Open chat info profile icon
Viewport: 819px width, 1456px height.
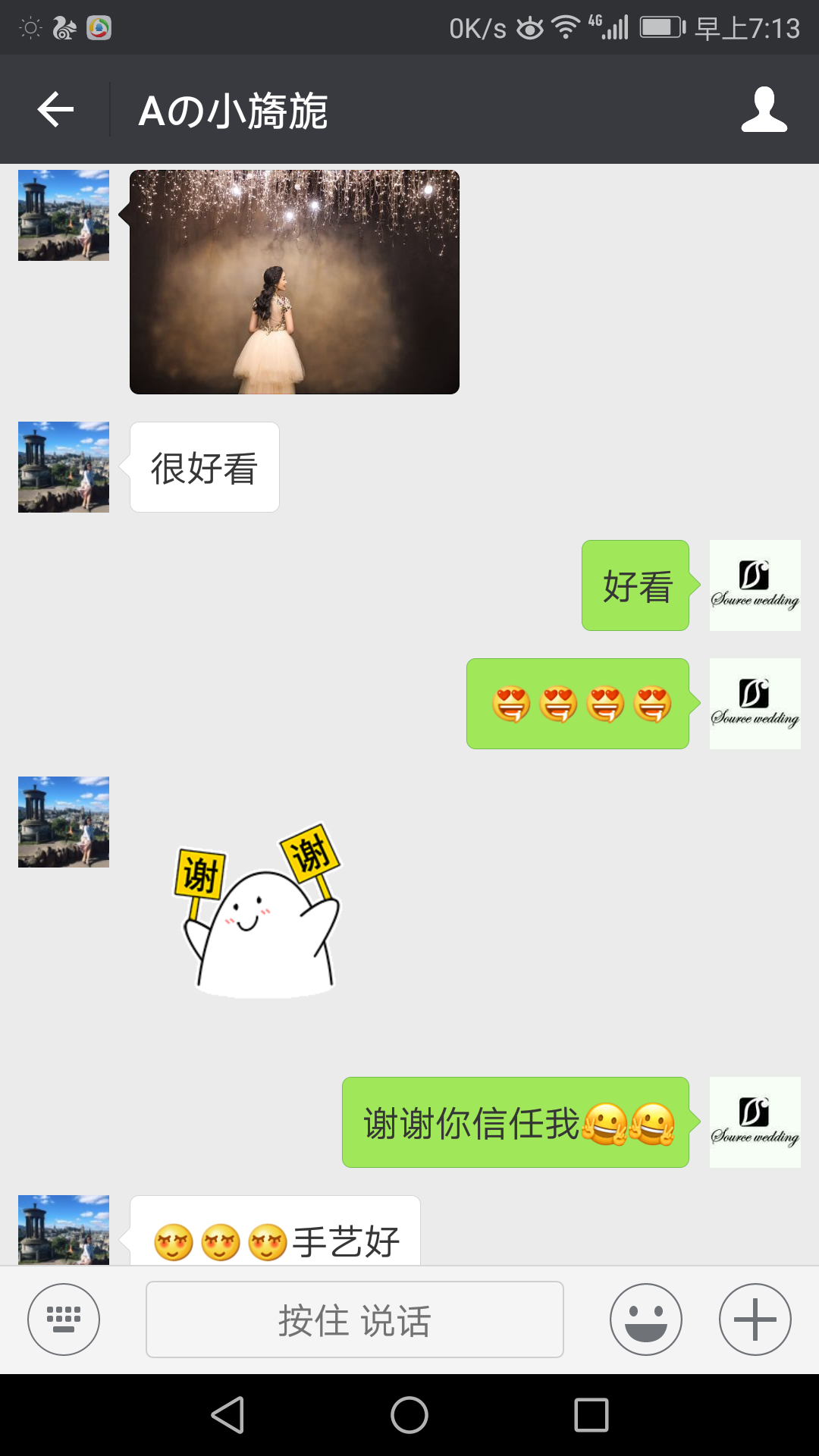pos(764,110)
